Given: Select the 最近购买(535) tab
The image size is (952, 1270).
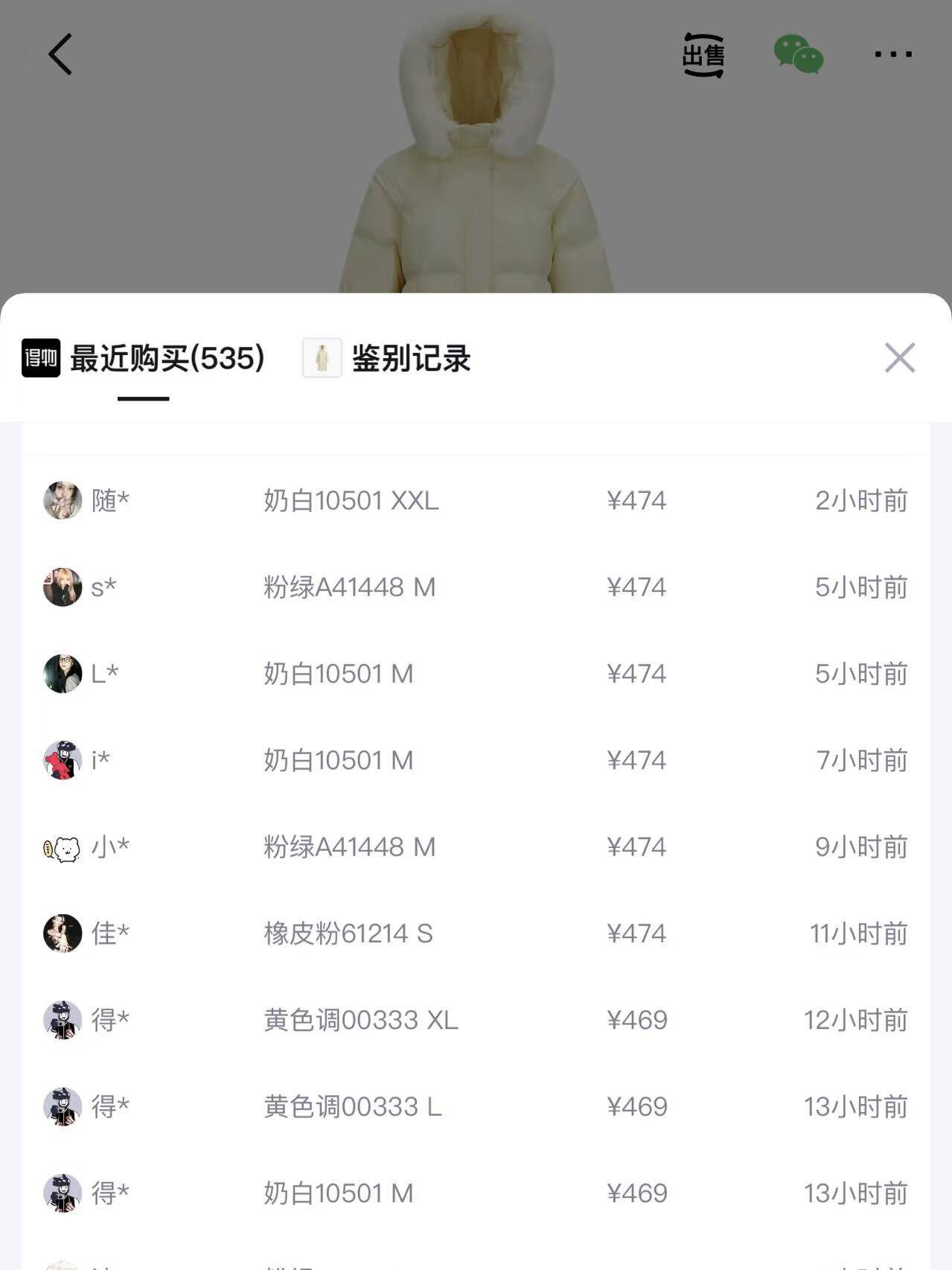Looking at the screenshot, I should [x=167, y=358].
